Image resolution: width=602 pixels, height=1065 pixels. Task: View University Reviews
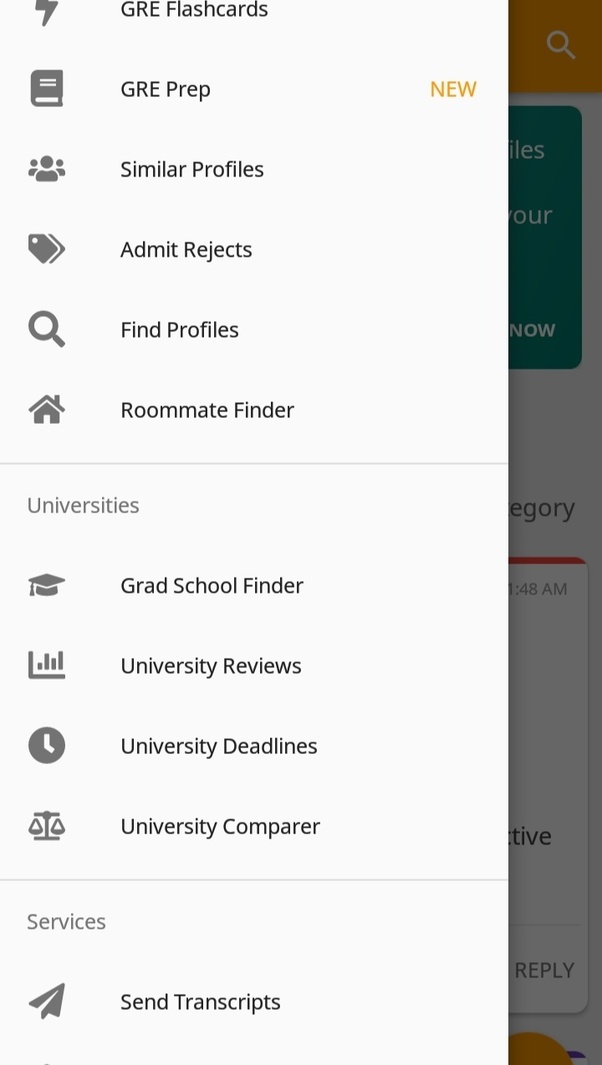click(210, 666)
